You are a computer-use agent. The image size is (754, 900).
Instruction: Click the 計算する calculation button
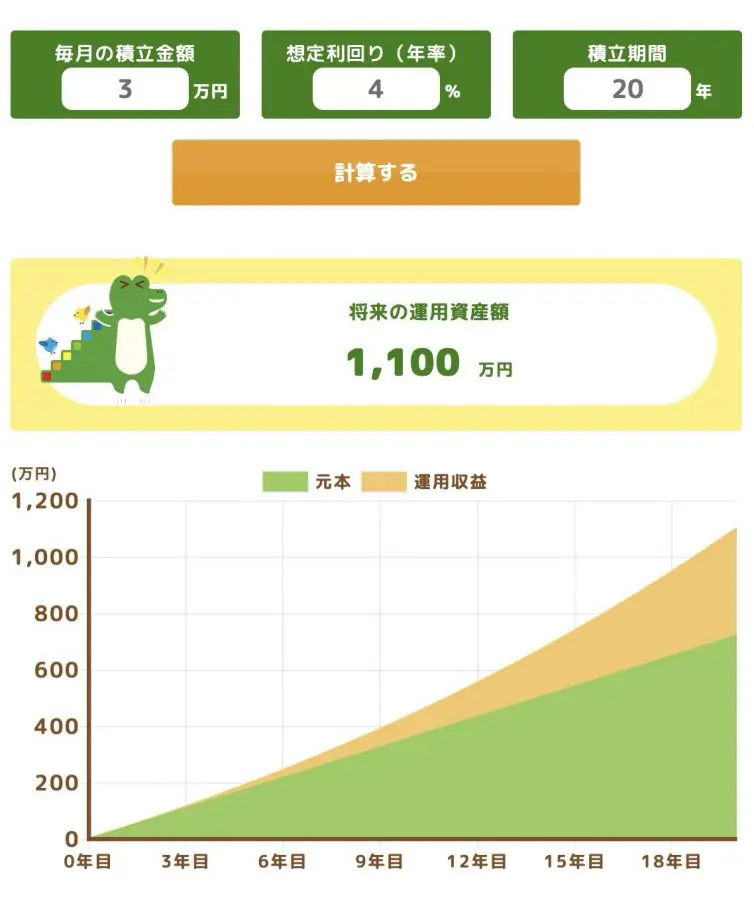click(x=377, y=173)
